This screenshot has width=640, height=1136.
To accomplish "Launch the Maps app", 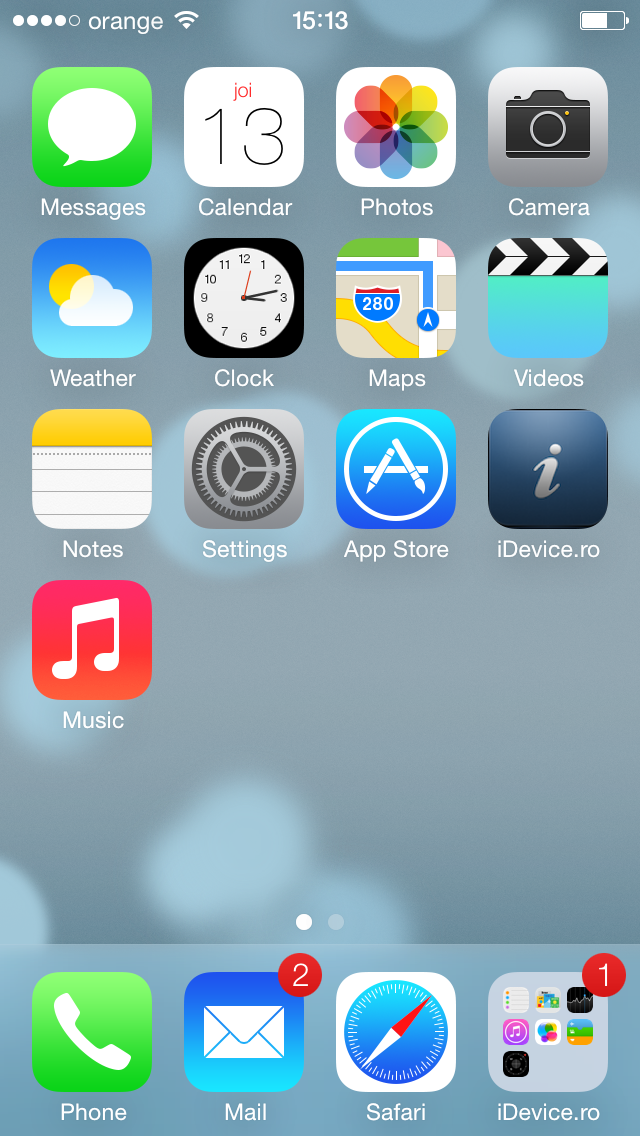I will [x=396, y=298].
